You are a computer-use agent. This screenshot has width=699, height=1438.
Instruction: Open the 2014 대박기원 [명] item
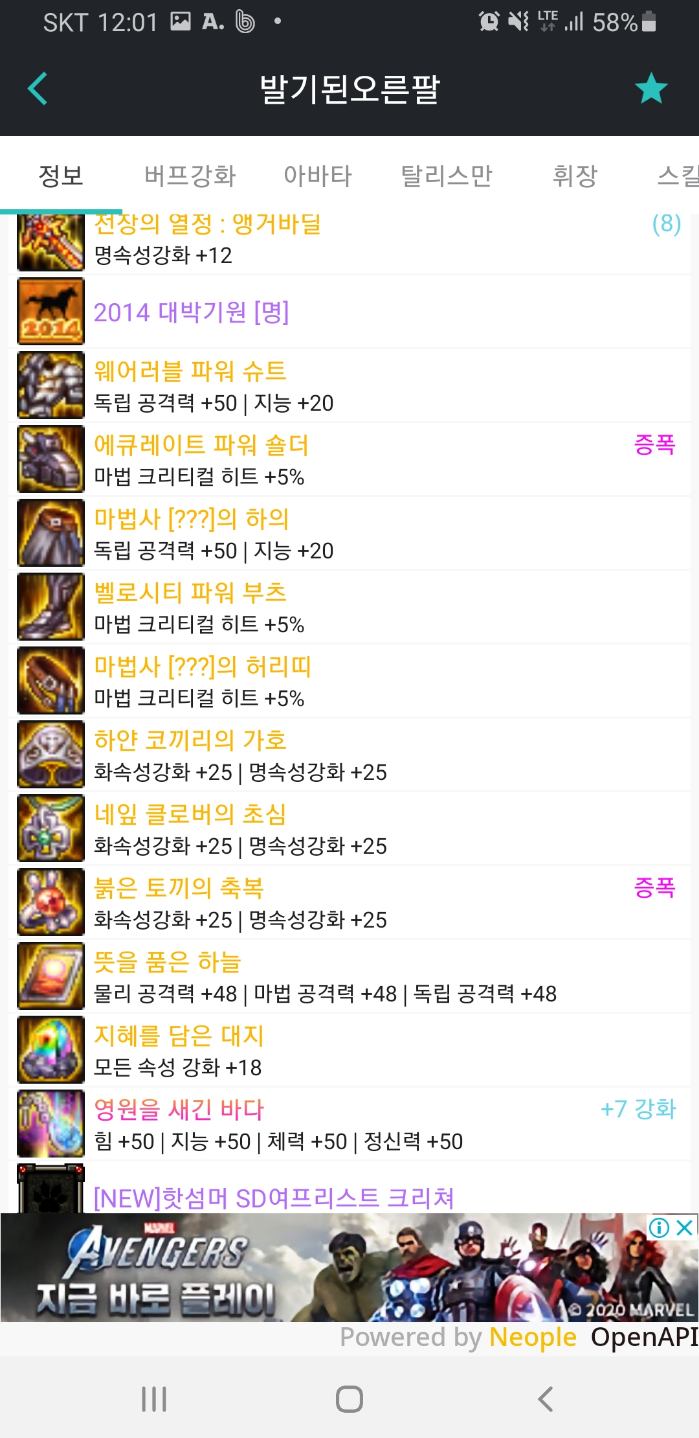tap(192, 312)
